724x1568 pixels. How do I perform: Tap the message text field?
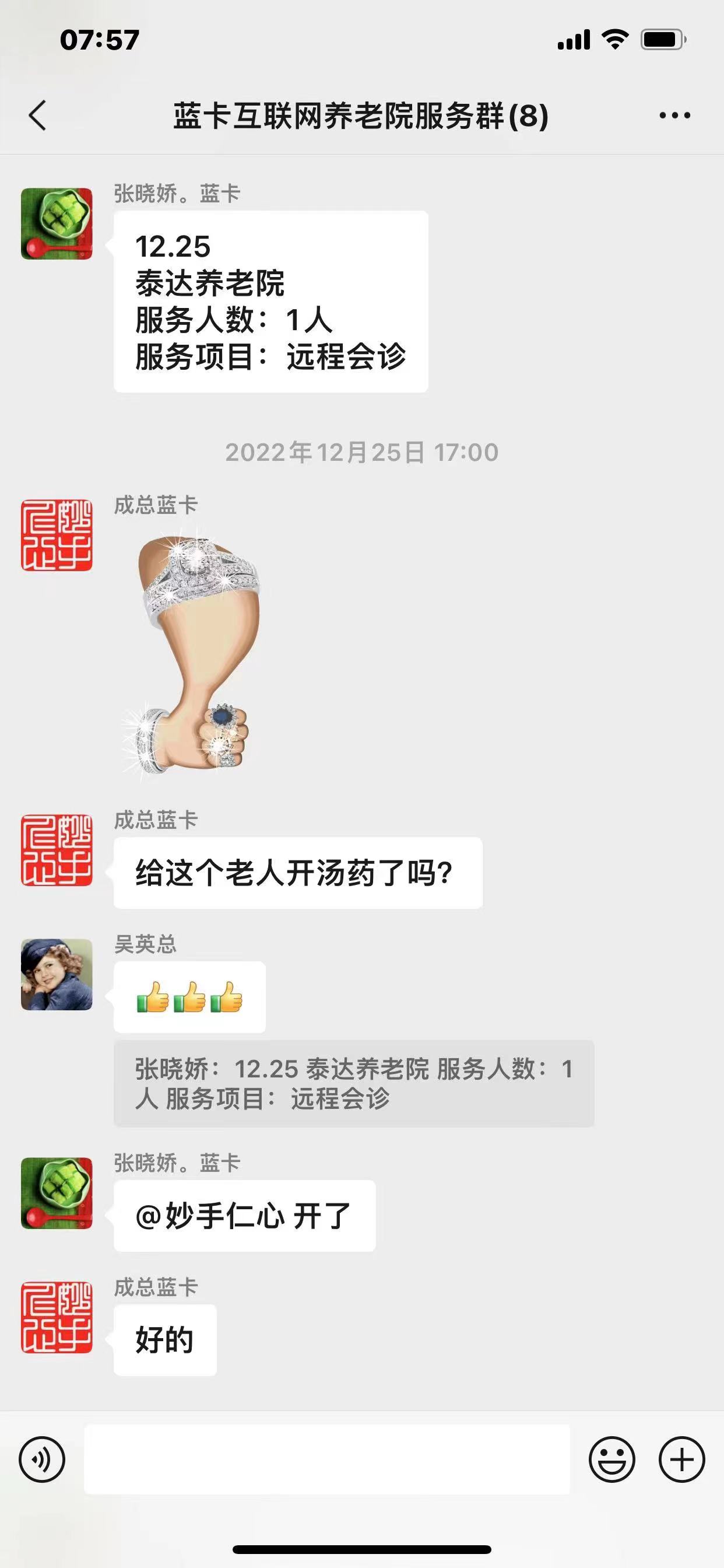click(x=326, y=1459)
